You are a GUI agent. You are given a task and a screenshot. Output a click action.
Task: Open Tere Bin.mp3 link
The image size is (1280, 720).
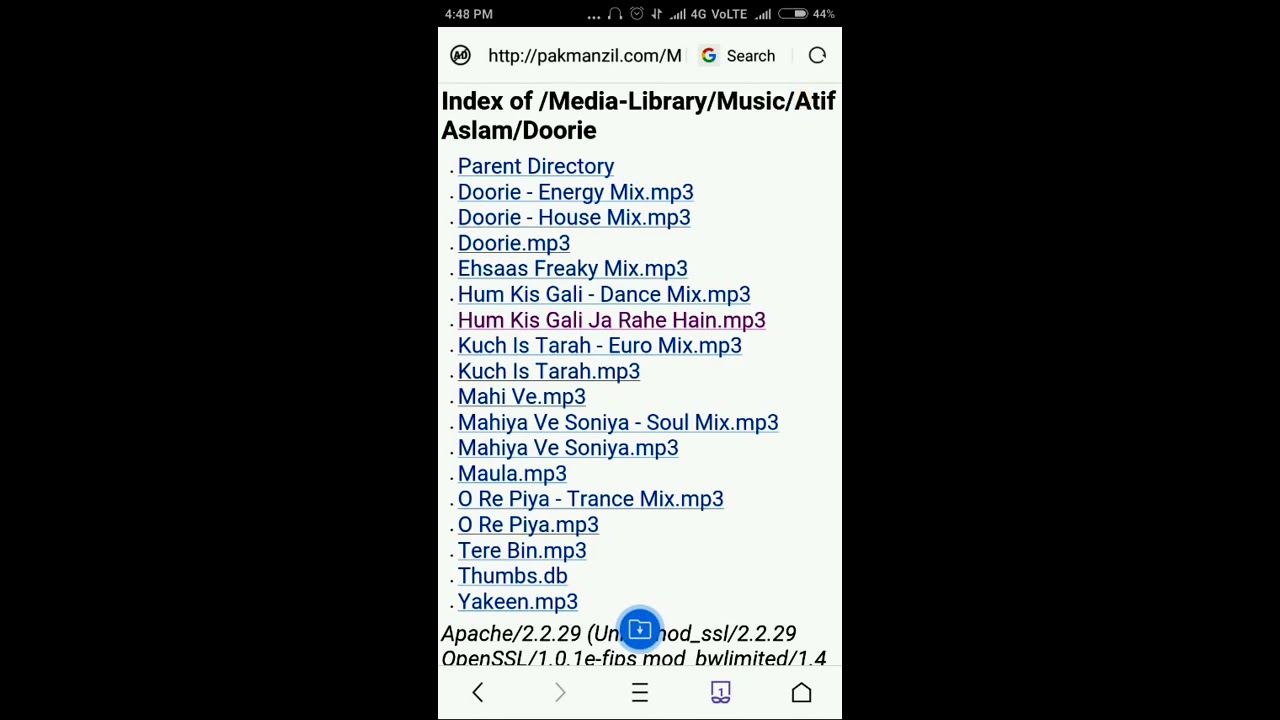point(522,550)
